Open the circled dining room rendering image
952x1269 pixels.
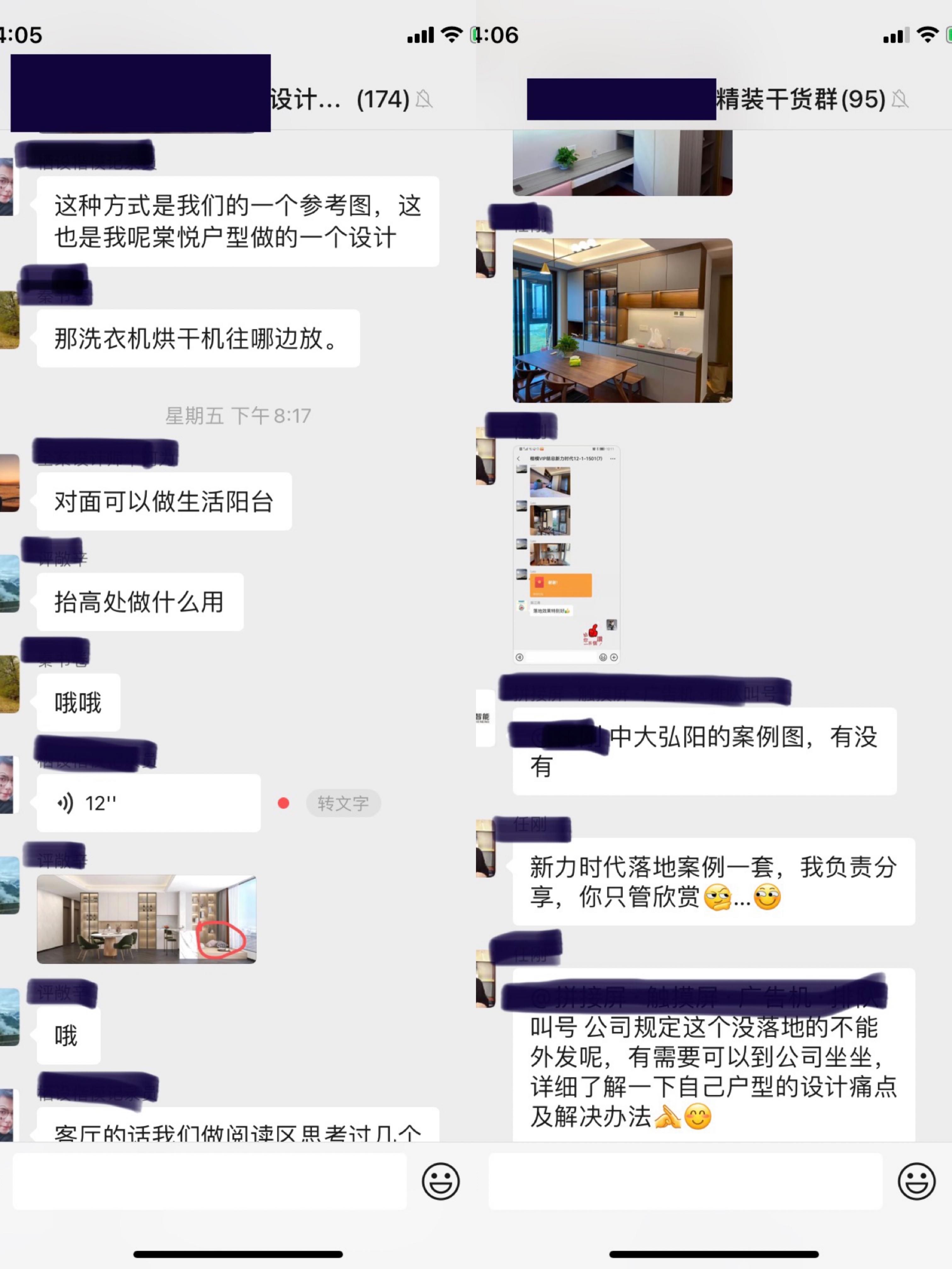click(146, 919)
